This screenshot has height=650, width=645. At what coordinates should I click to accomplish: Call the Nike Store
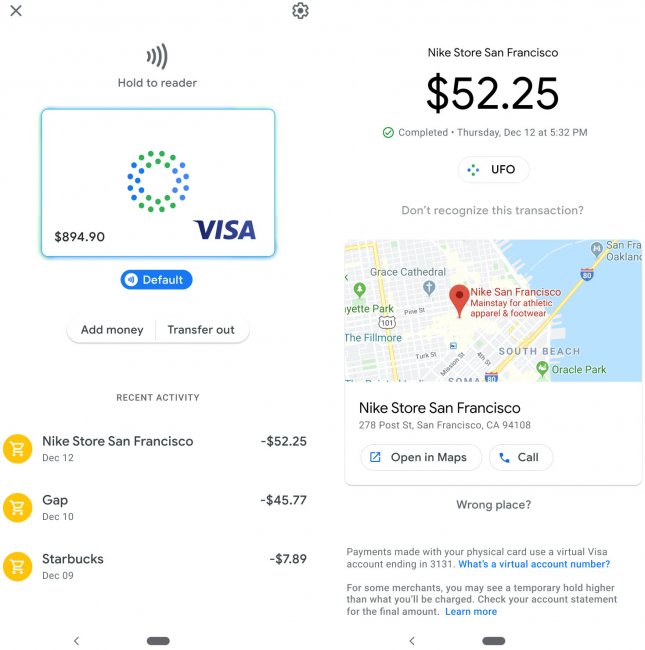click(518, 457)
